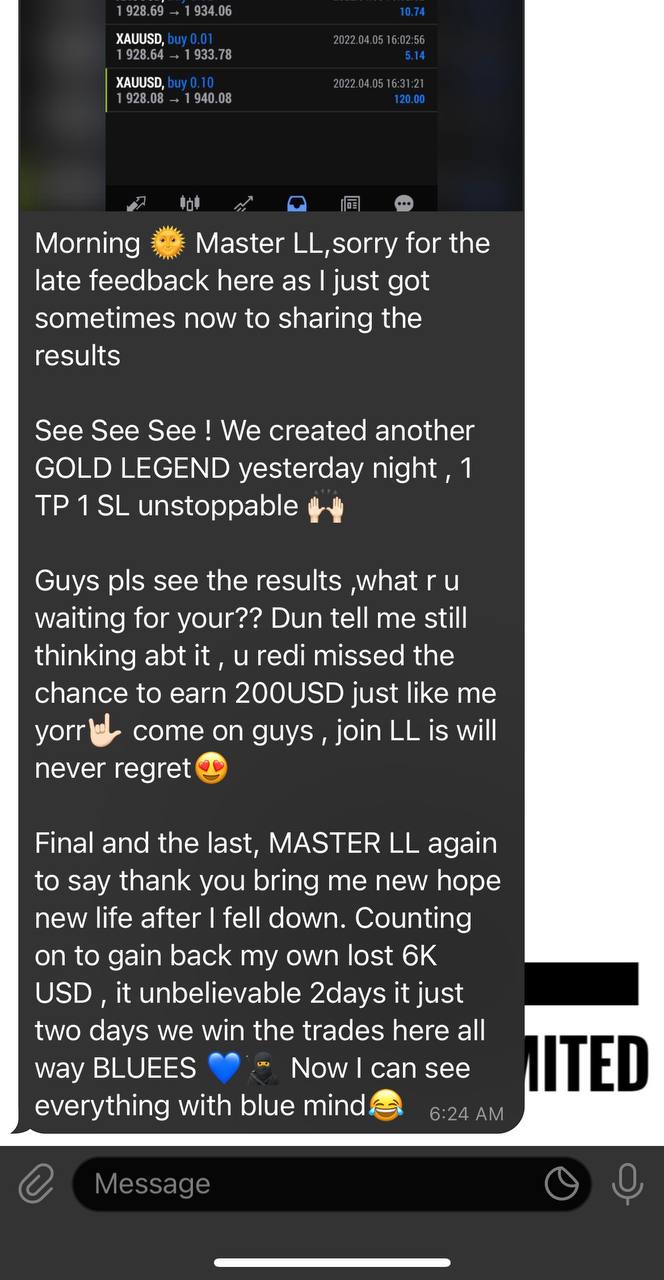Tap the attachment paperclip icon
This screenshot has height=1280, width=664.
click(x=36, y=1185)
